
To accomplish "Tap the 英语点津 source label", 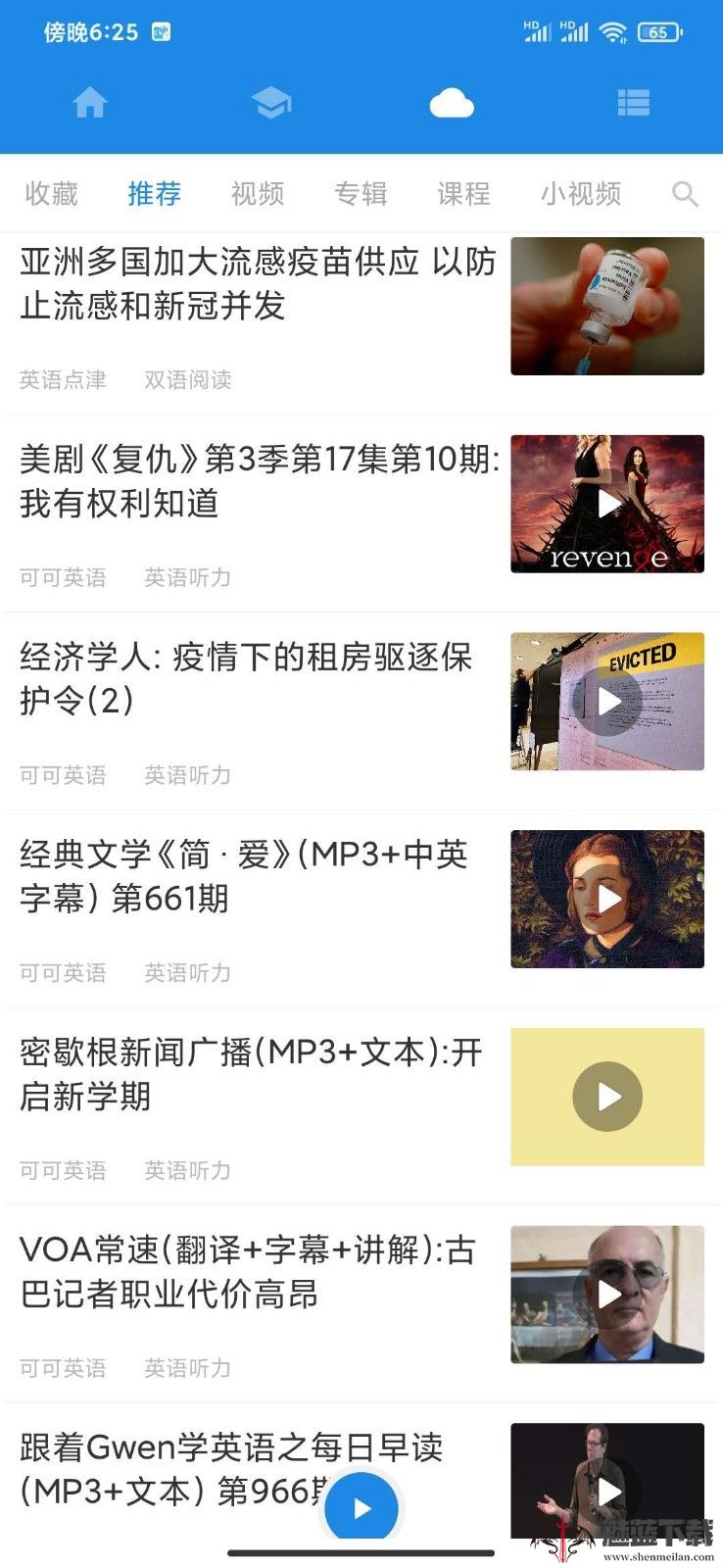I will (62, 380).
